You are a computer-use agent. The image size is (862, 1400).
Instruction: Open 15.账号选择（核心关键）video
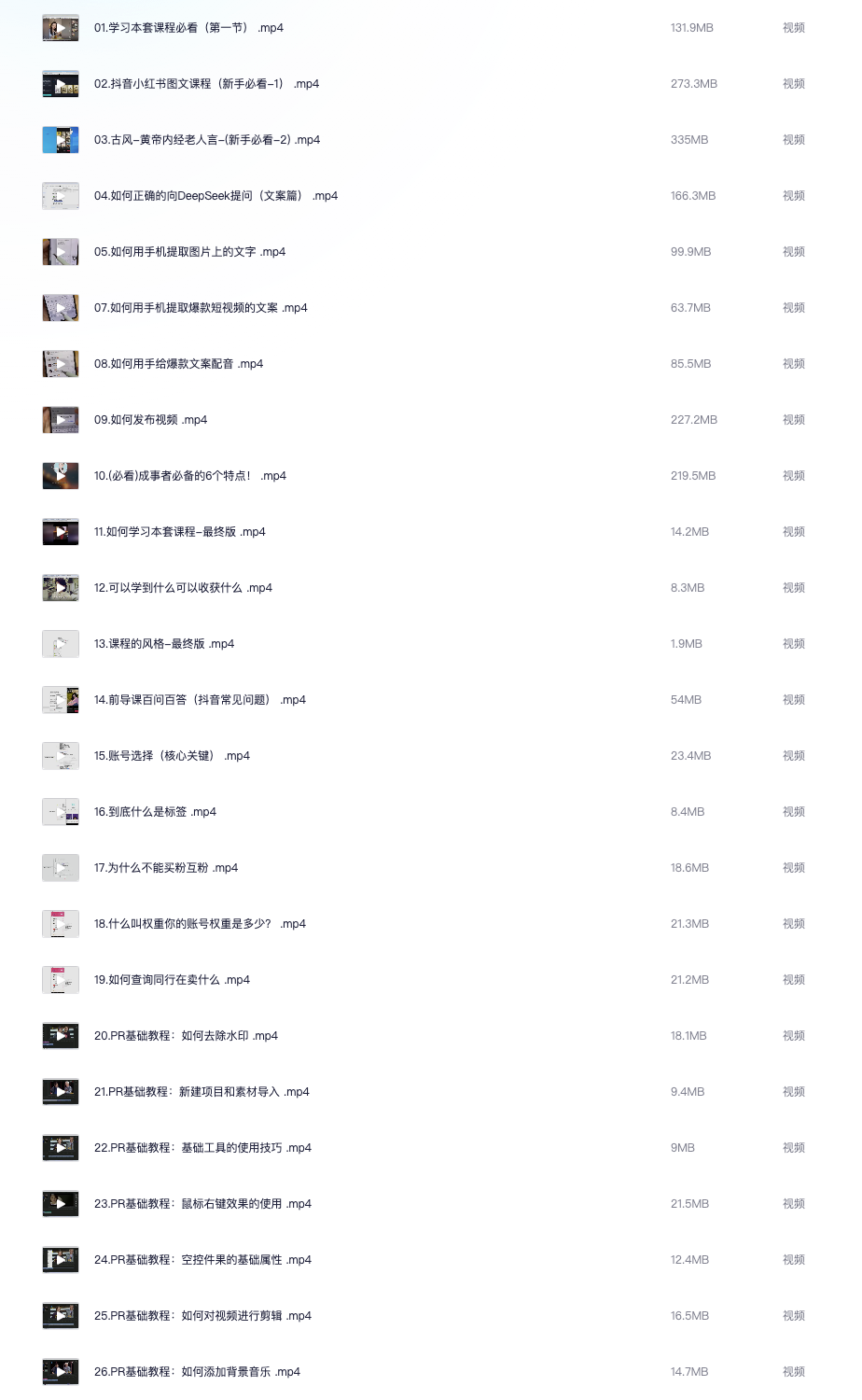(172, 756)
